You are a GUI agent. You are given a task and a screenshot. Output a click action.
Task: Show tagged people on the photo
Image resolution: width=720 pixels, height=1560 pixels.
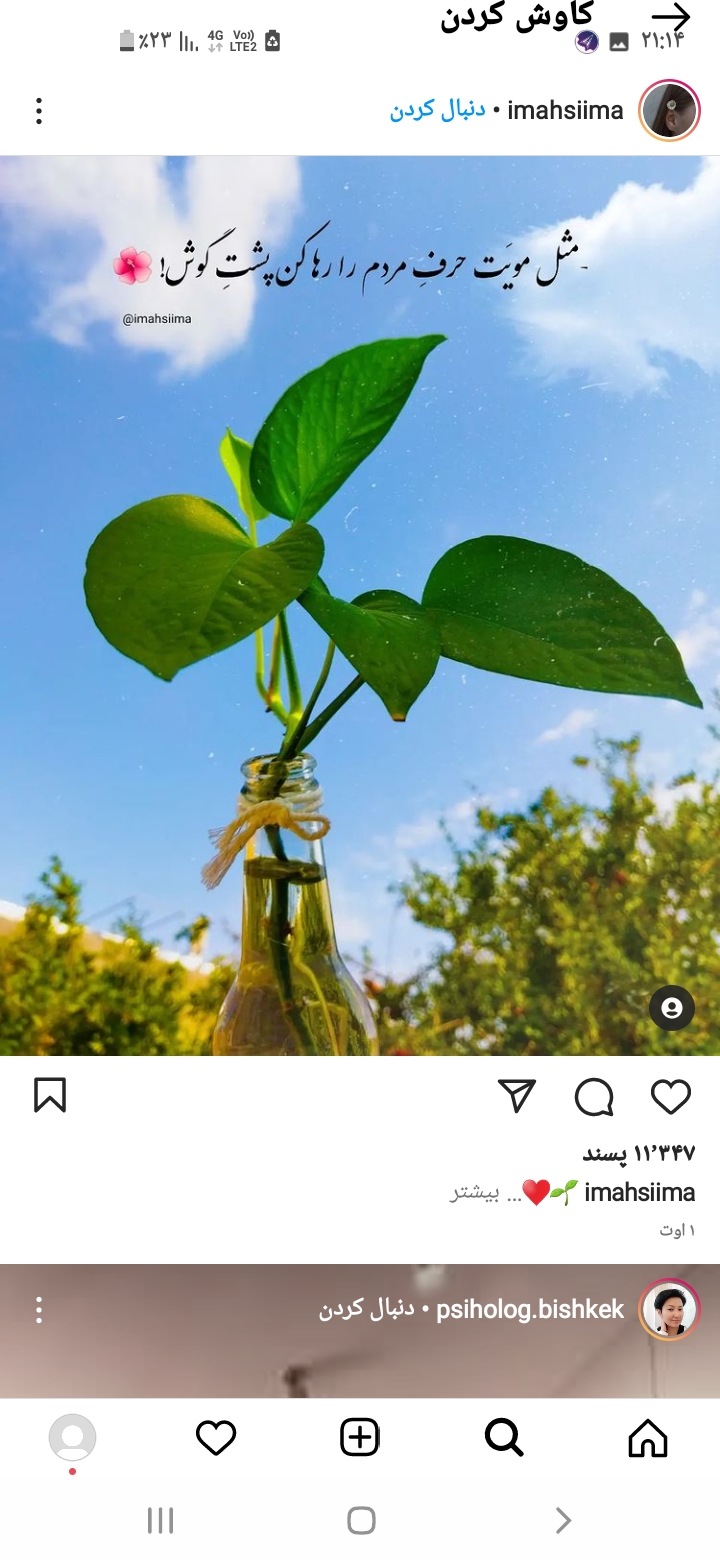coord(672,1007)
